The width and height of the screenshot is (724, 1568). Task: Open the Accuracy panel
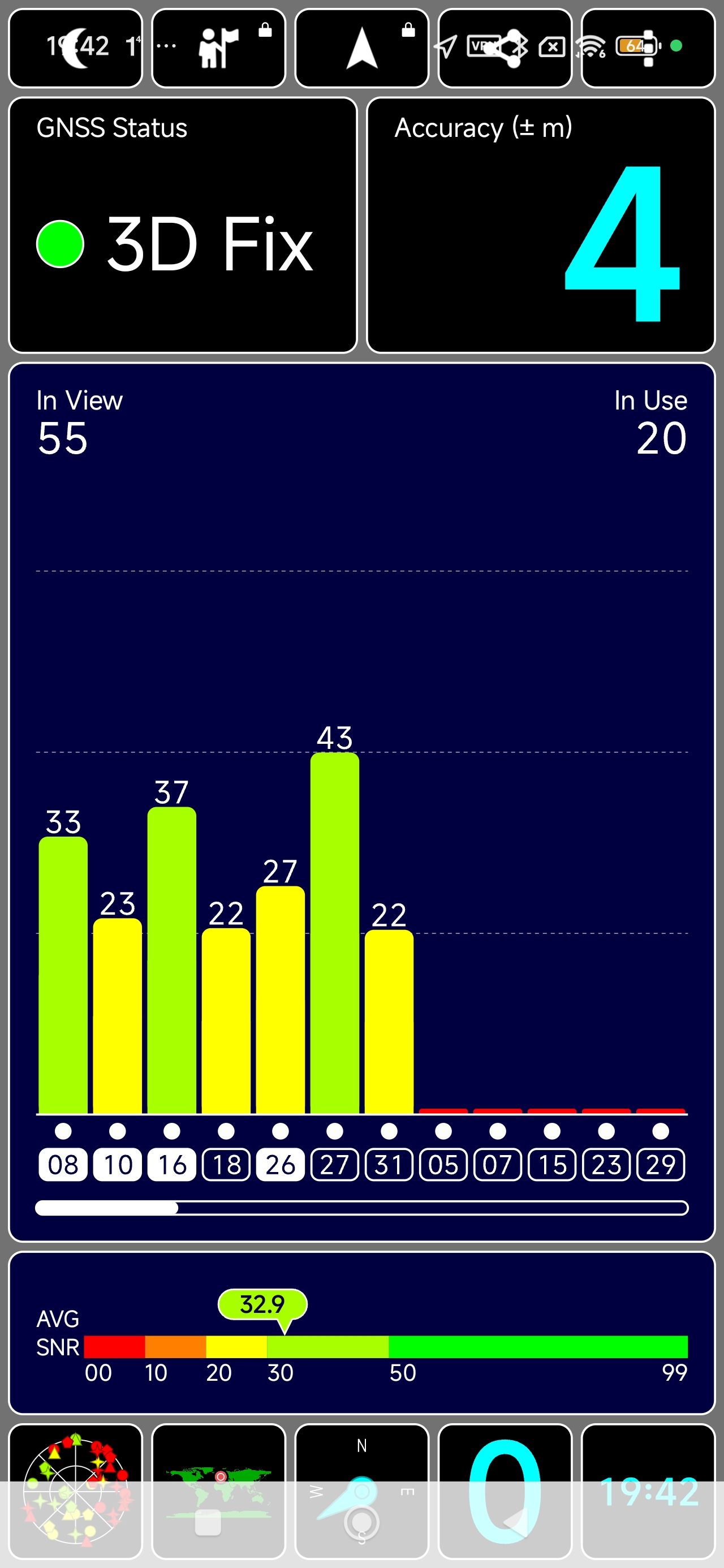pyautogui.click(x=540, y=225)
